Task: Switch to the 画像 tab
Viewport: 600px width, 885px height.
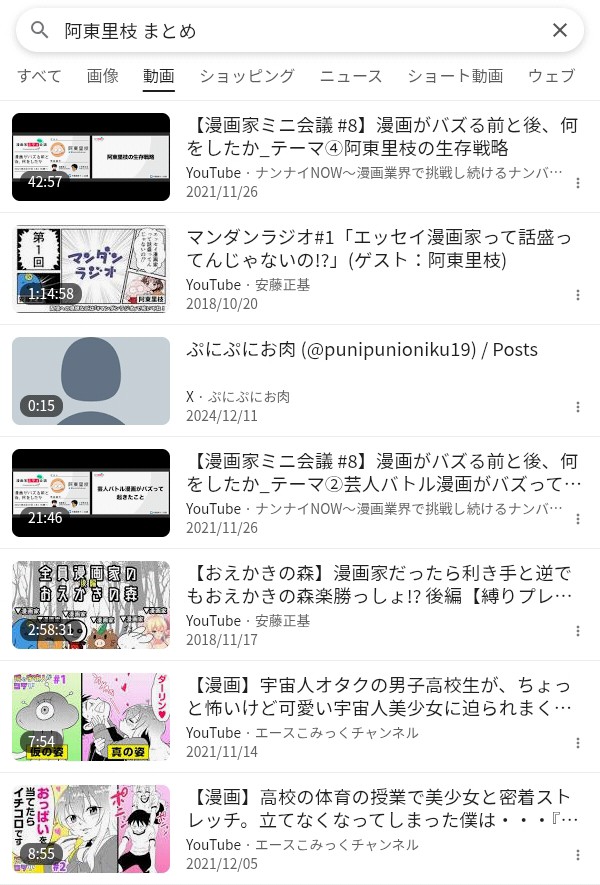Action: tap(103, 76)
